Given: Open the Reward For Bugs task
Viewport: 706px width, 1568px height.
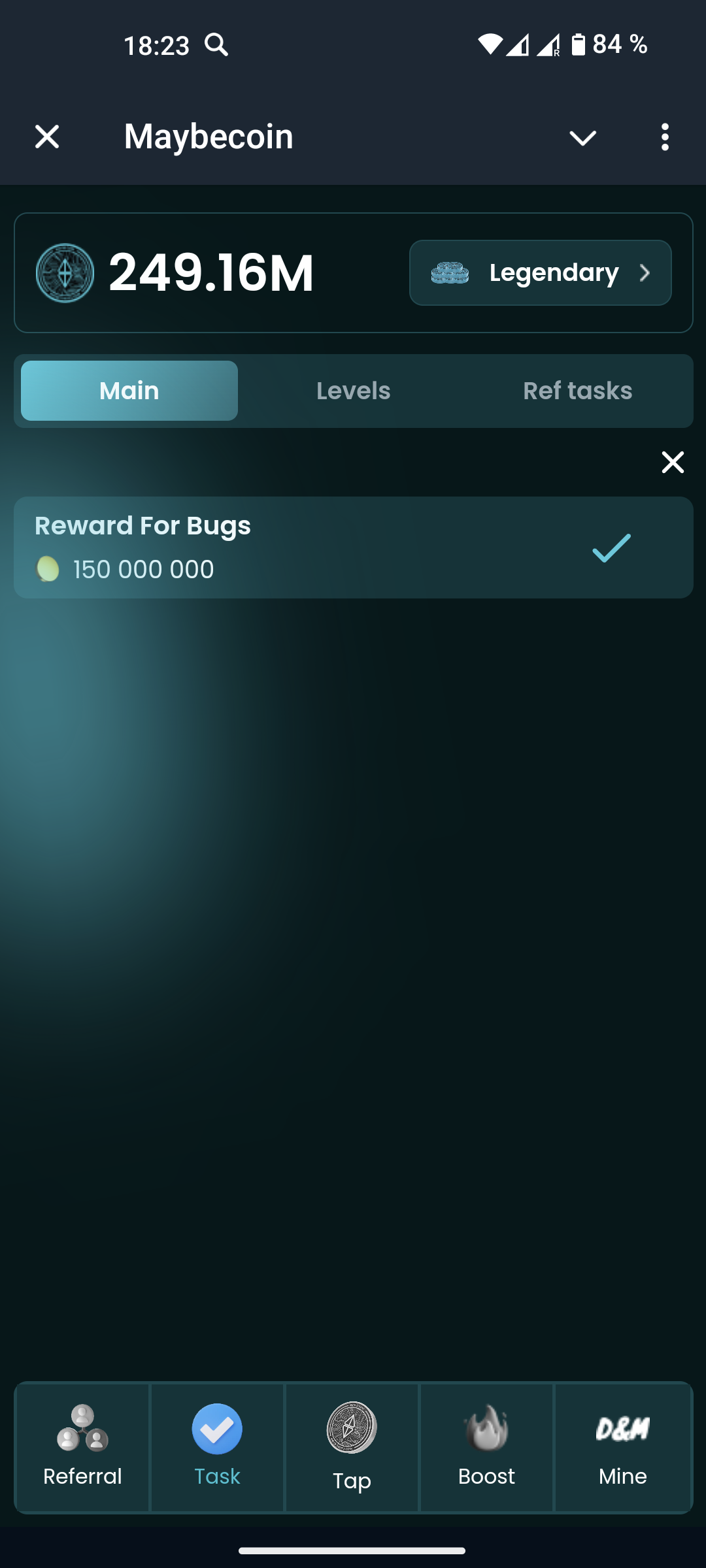Looking at the screenshot, I should pos(353,547).
